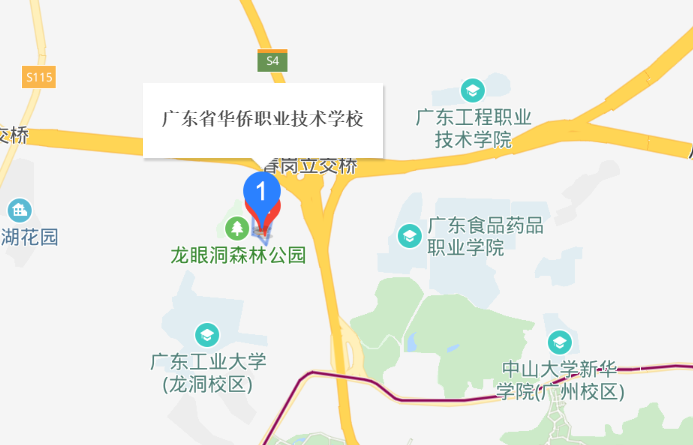
Task: Select the 广东食品药品职业学院 map point
Action: [409, 236]
